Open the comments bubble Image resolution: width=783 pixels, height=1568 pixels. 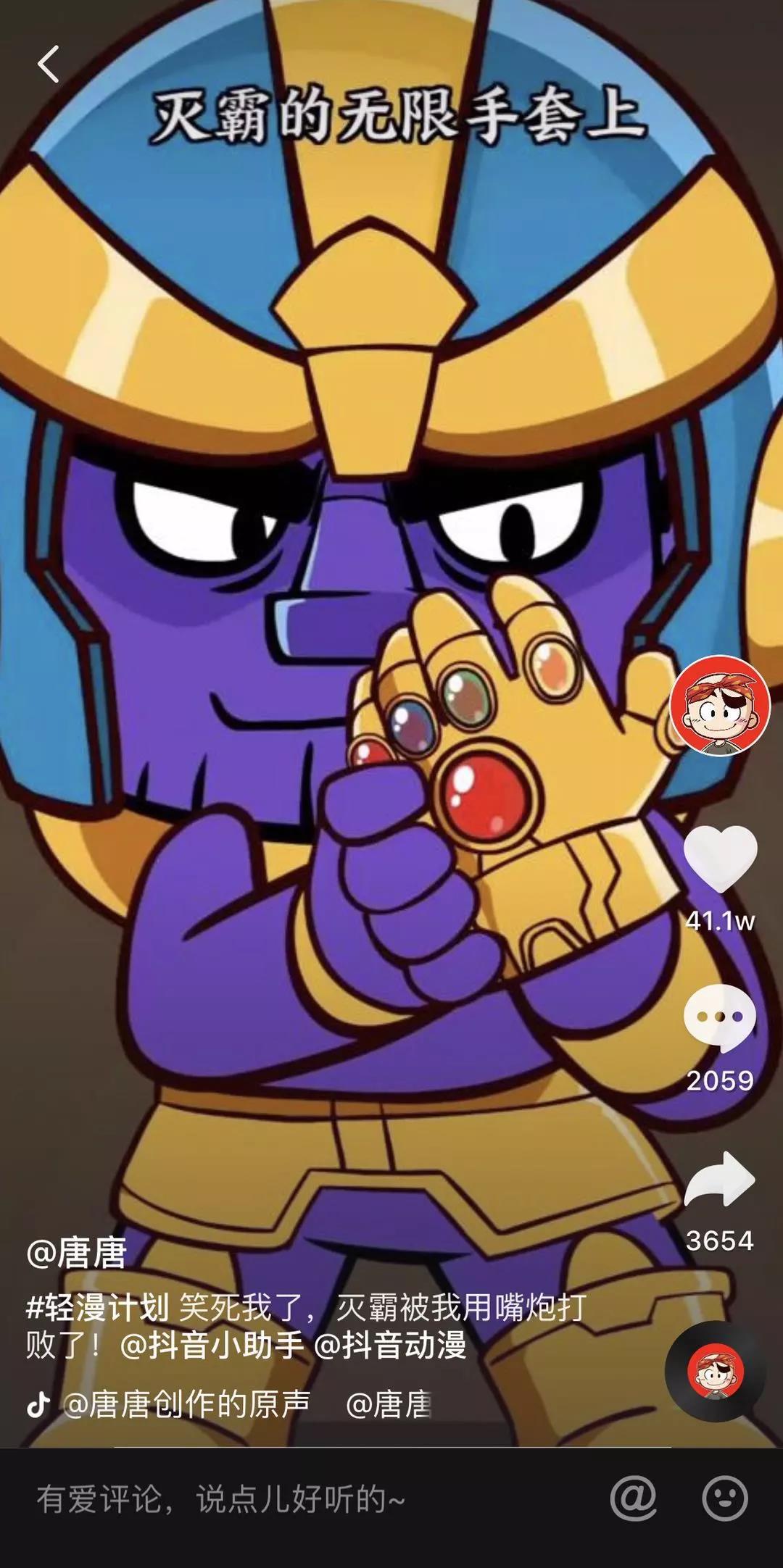pos(719,1017)
